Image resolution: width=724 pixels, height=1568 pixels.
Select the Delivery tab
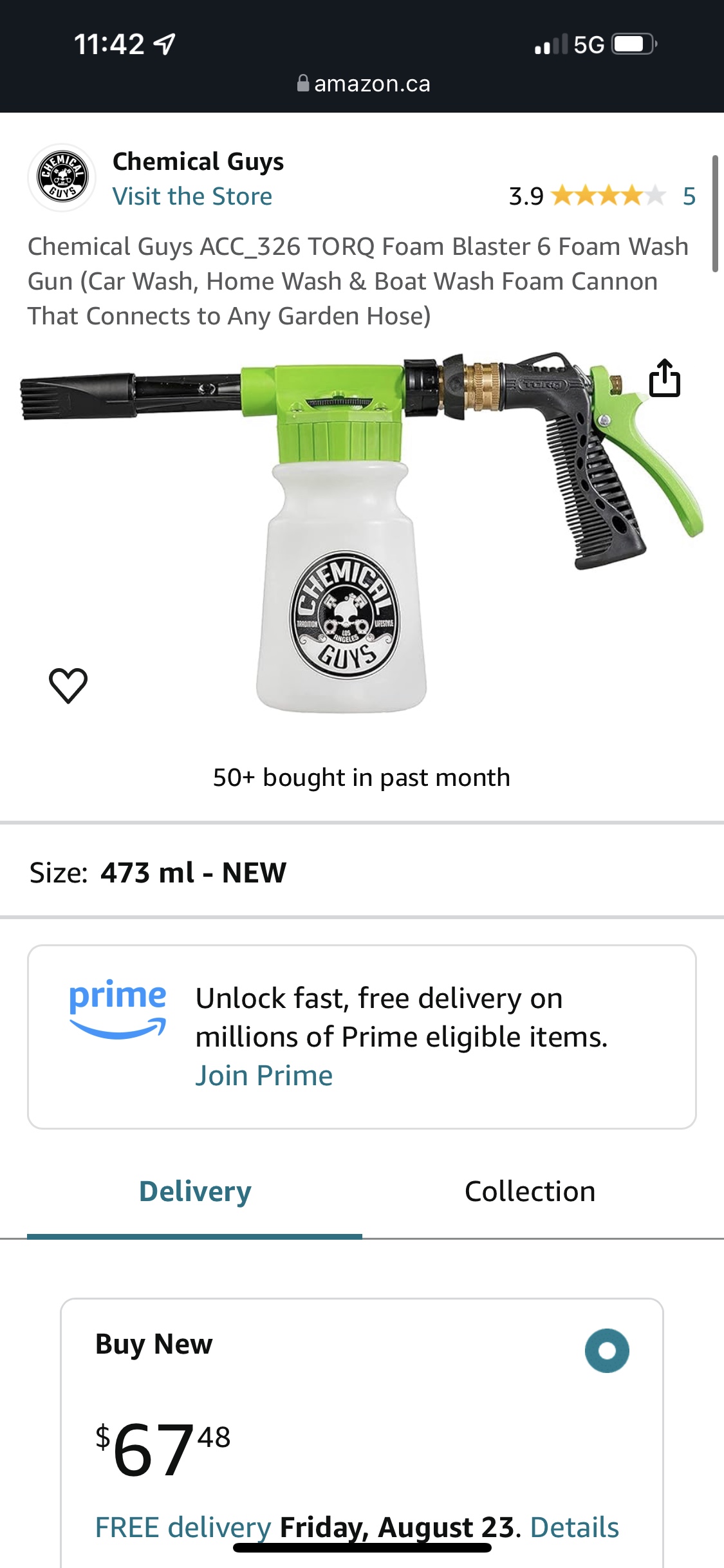[x=195, y=1191]
